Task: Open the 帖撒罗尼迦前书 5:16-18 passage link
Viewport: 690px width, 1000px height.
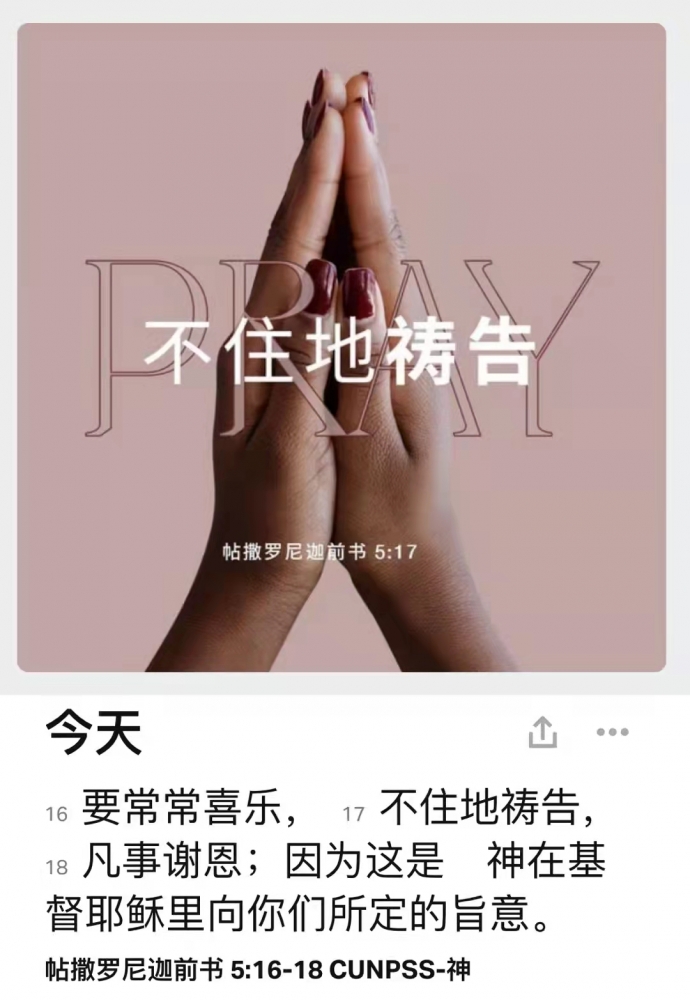Action: [257, 969]
